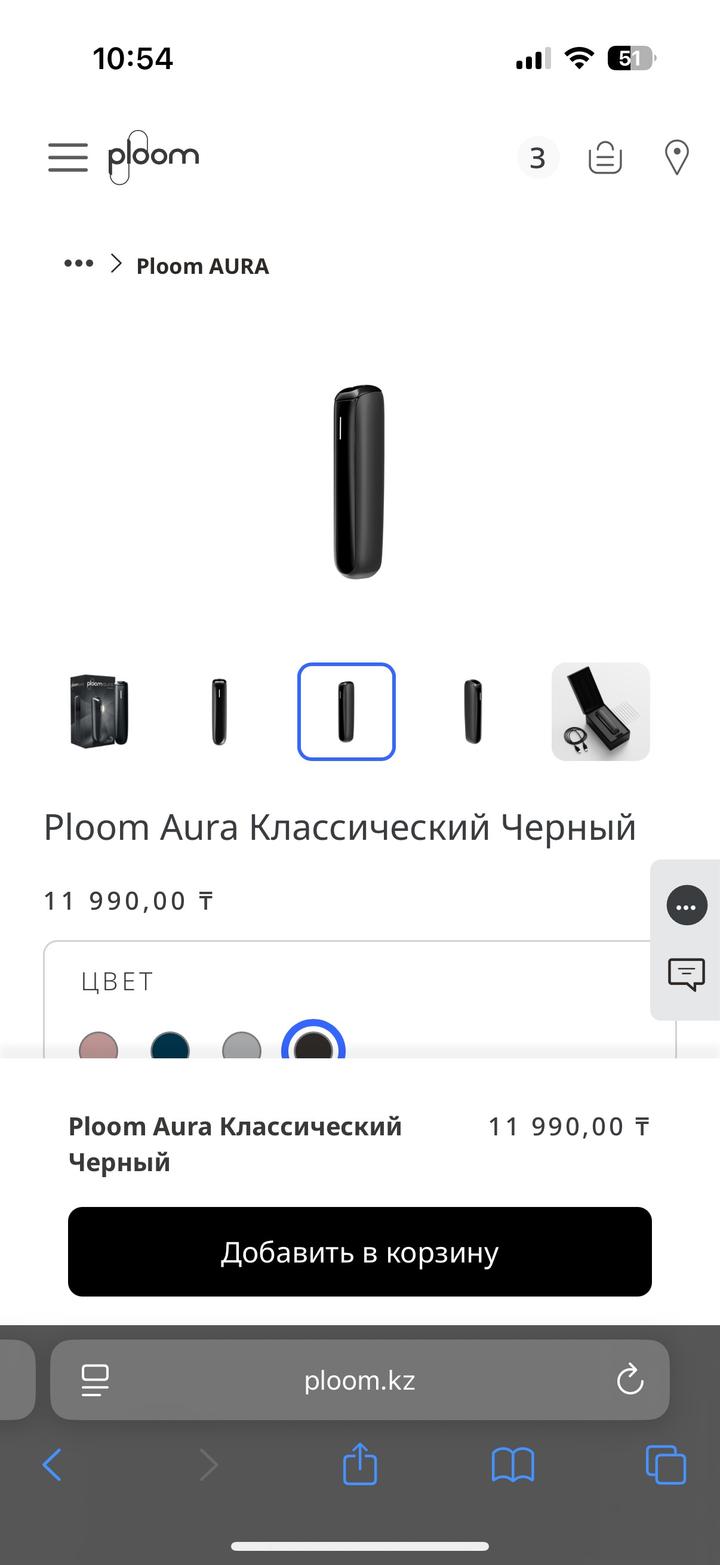Screen dimensions: 720x1565
Task: Open the chat message widget
Action: point(686,973)
